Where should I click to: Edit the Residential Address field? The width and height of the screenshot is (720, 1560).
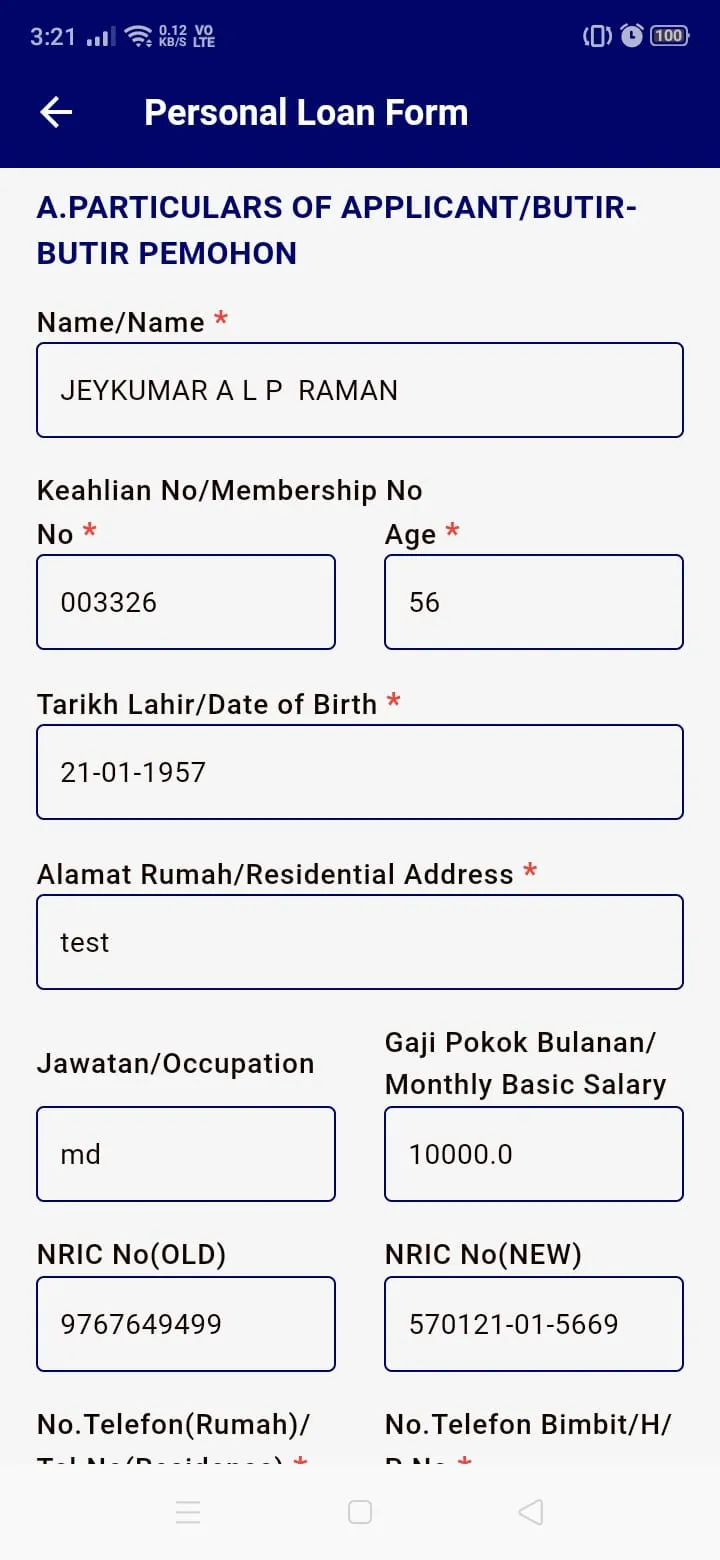tap(360, 942)
